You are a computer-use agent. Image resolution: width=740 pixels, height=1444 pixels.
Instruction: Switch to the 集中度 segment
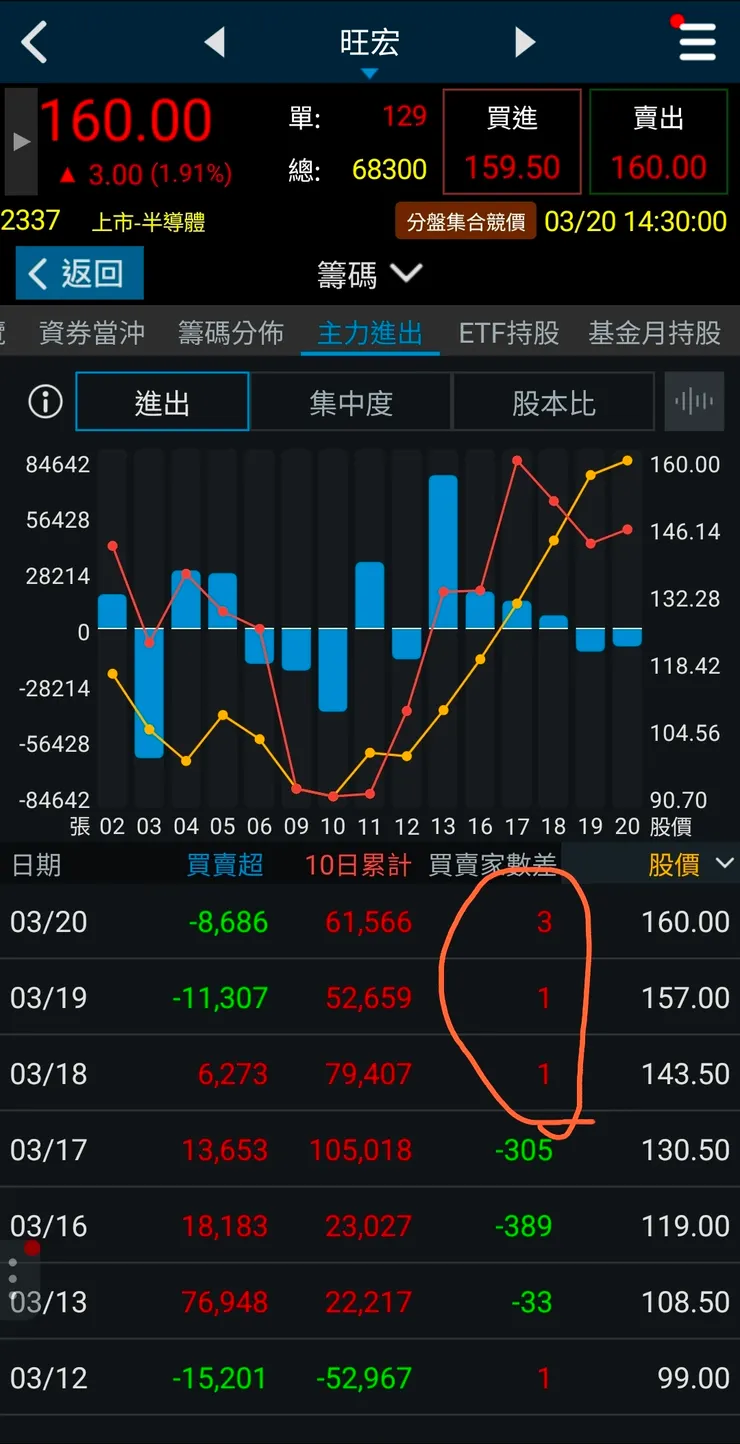click(351, 402)
